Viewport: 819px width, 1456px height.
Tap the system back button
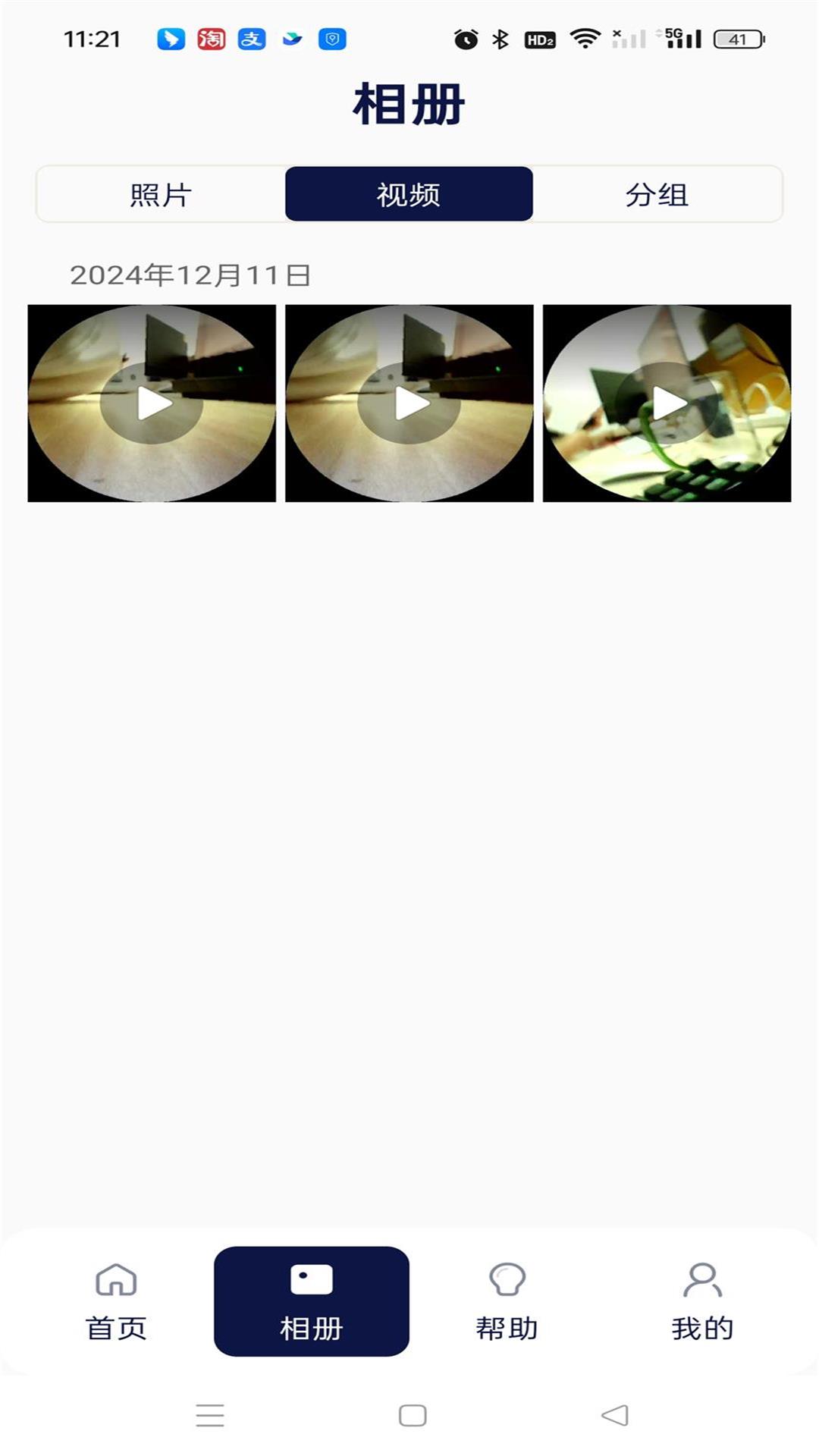pos(614,1415)
